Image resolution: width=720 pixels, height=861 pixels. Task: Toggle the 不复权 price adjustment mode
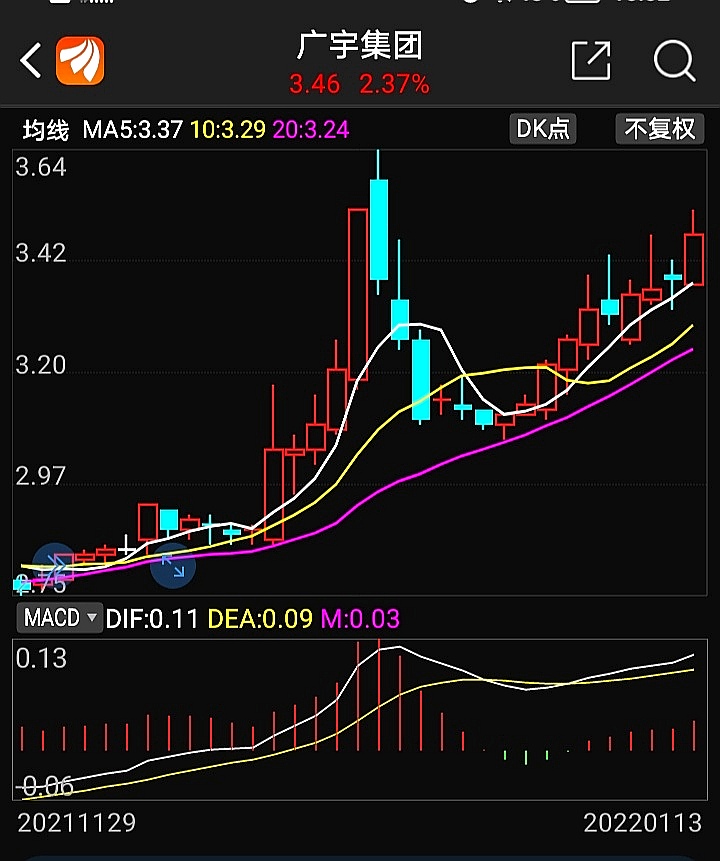pyautogui.click(x=659, y=129)
